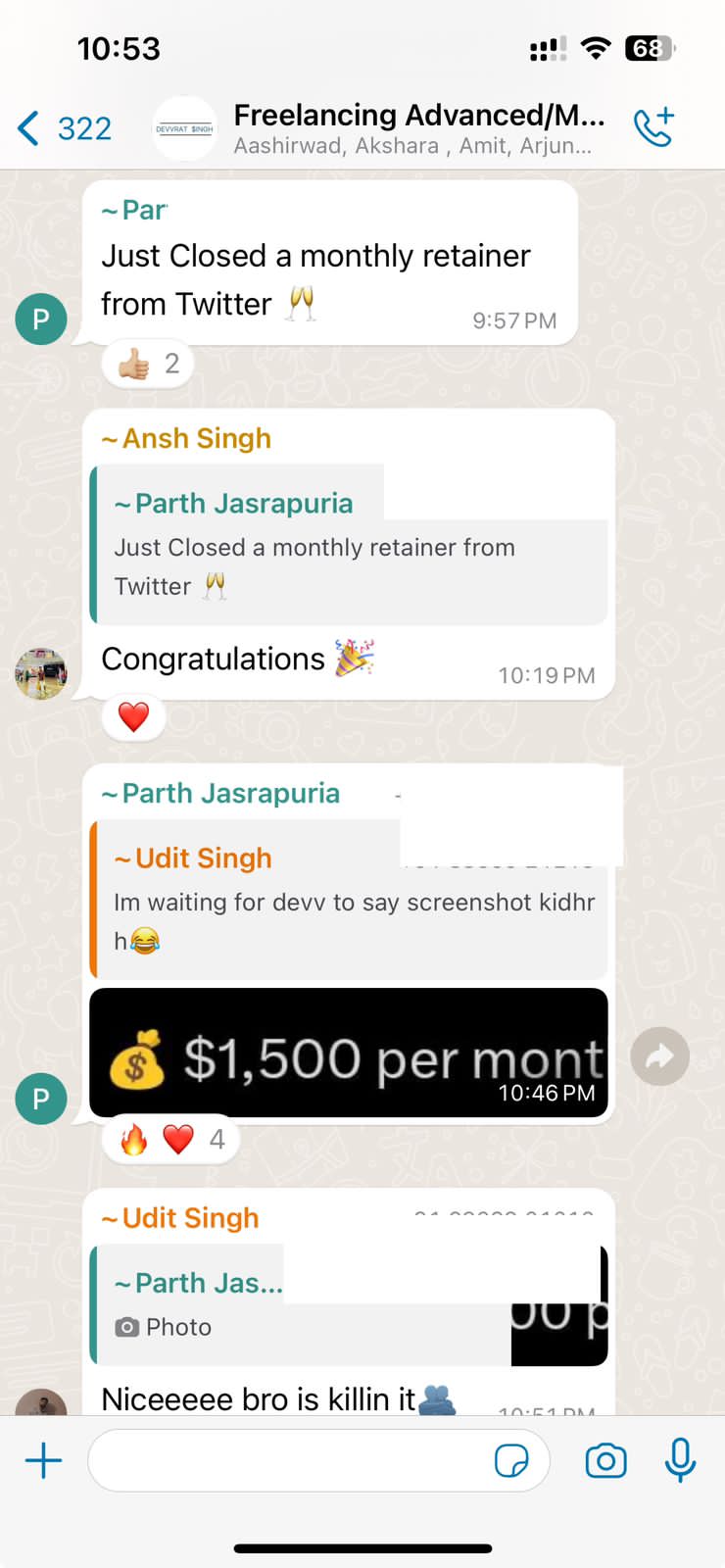Open the plus attachment menu

click(43, 1461)
